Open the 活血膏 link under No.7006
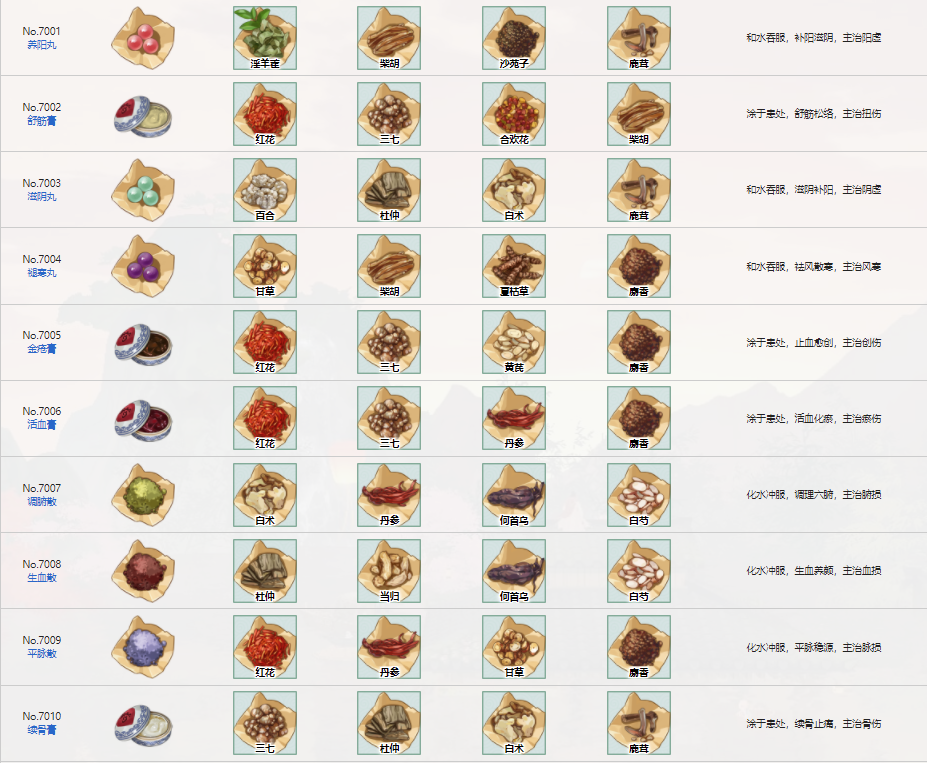 pyautogui.click(x=42, y=425)
